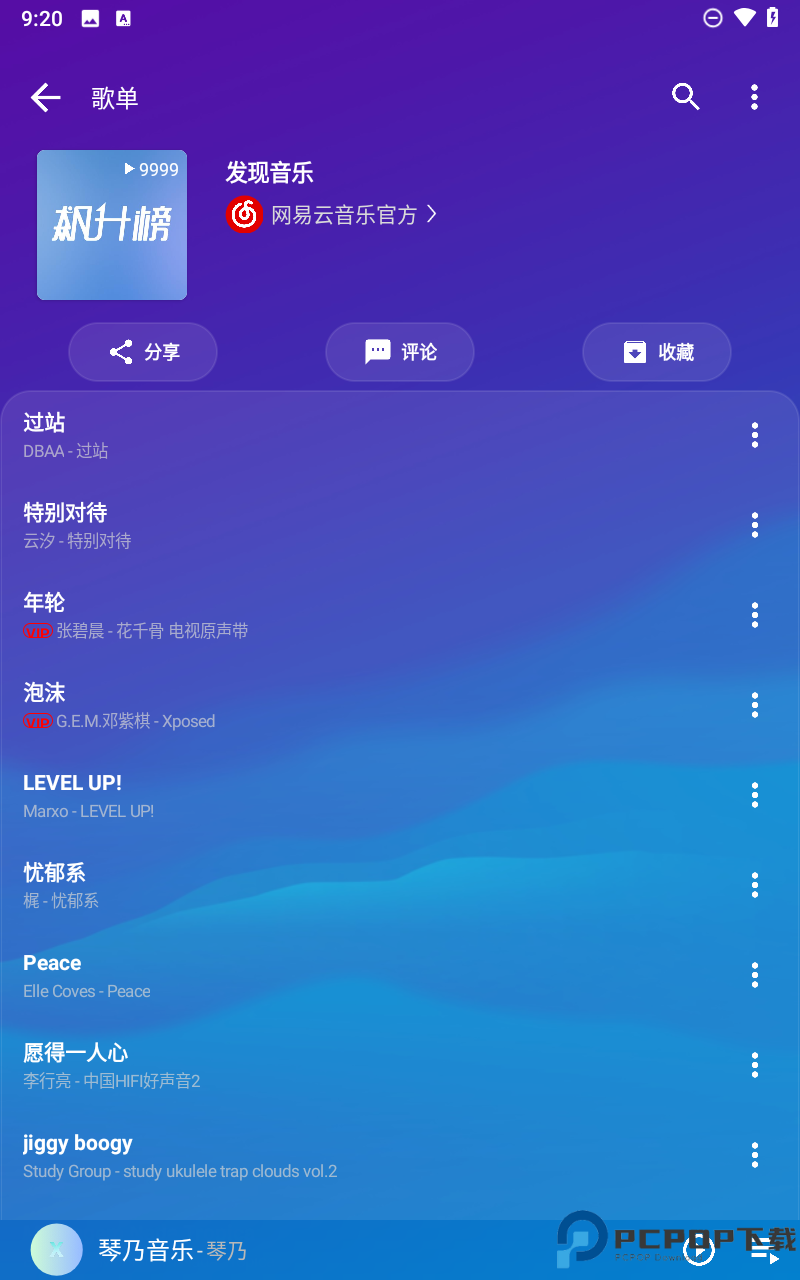Play the song 特别对待
The height and width of the screenshot is (1280, 800).
pos(300,525)
